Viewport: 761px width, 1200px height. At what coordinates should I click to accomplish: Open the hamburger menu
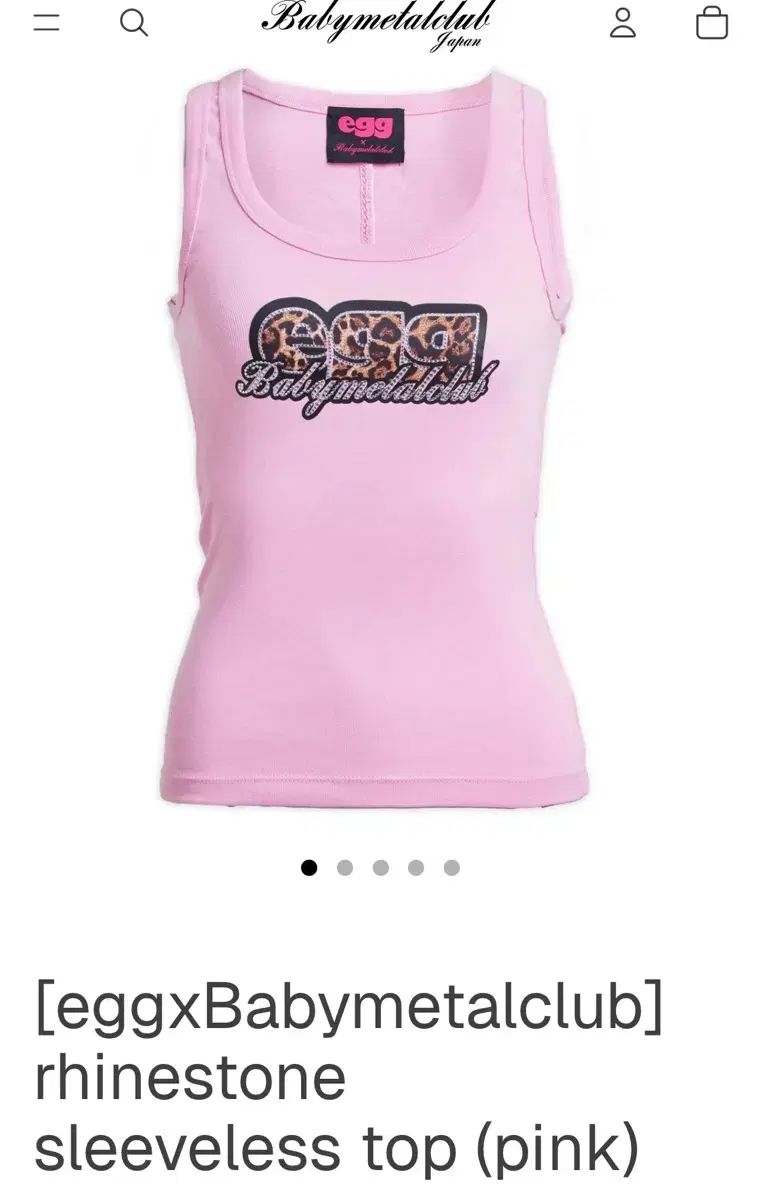(46, 22)
